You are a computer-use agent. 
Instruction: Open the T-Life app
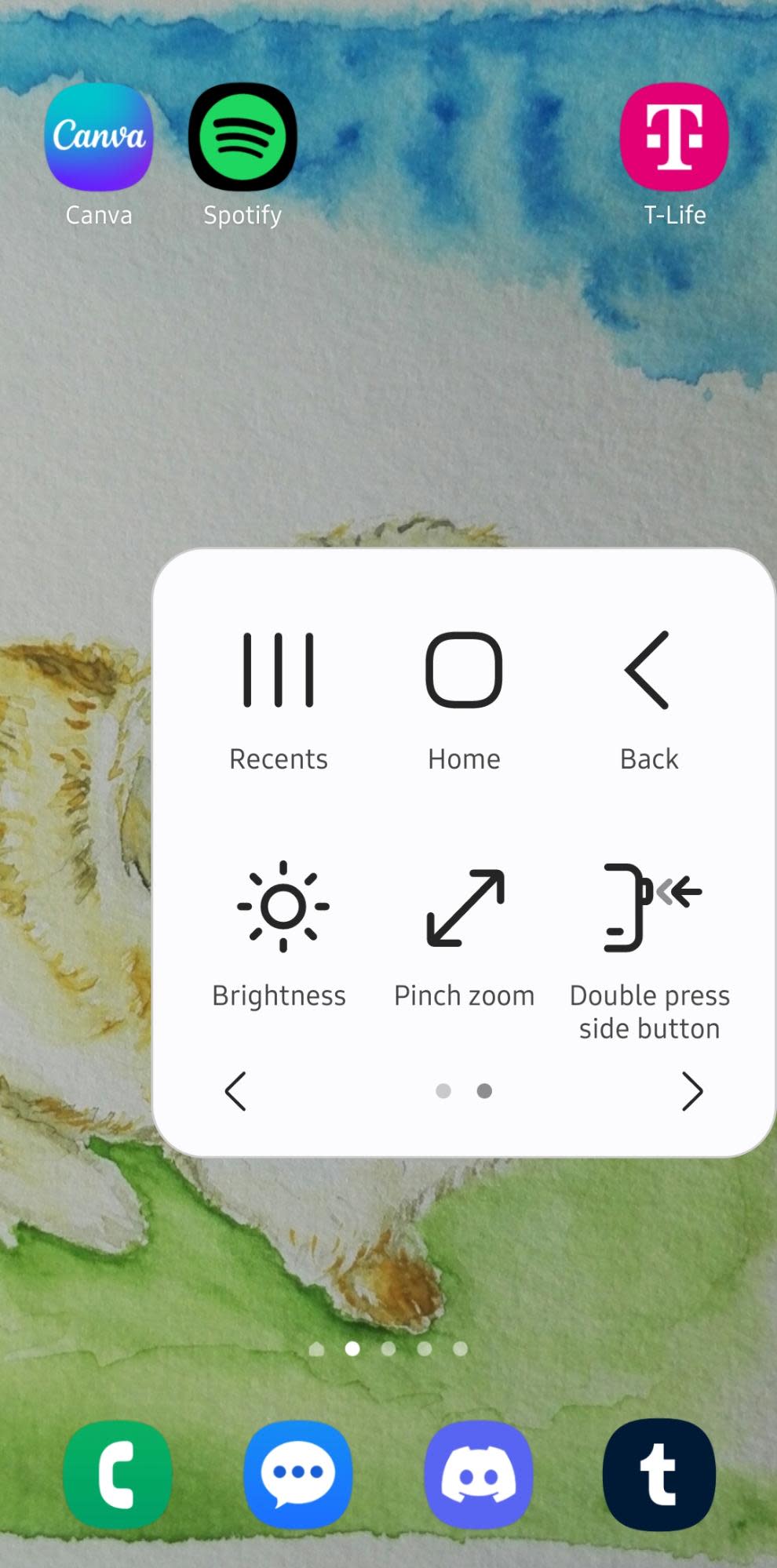(x=674, y=138)
